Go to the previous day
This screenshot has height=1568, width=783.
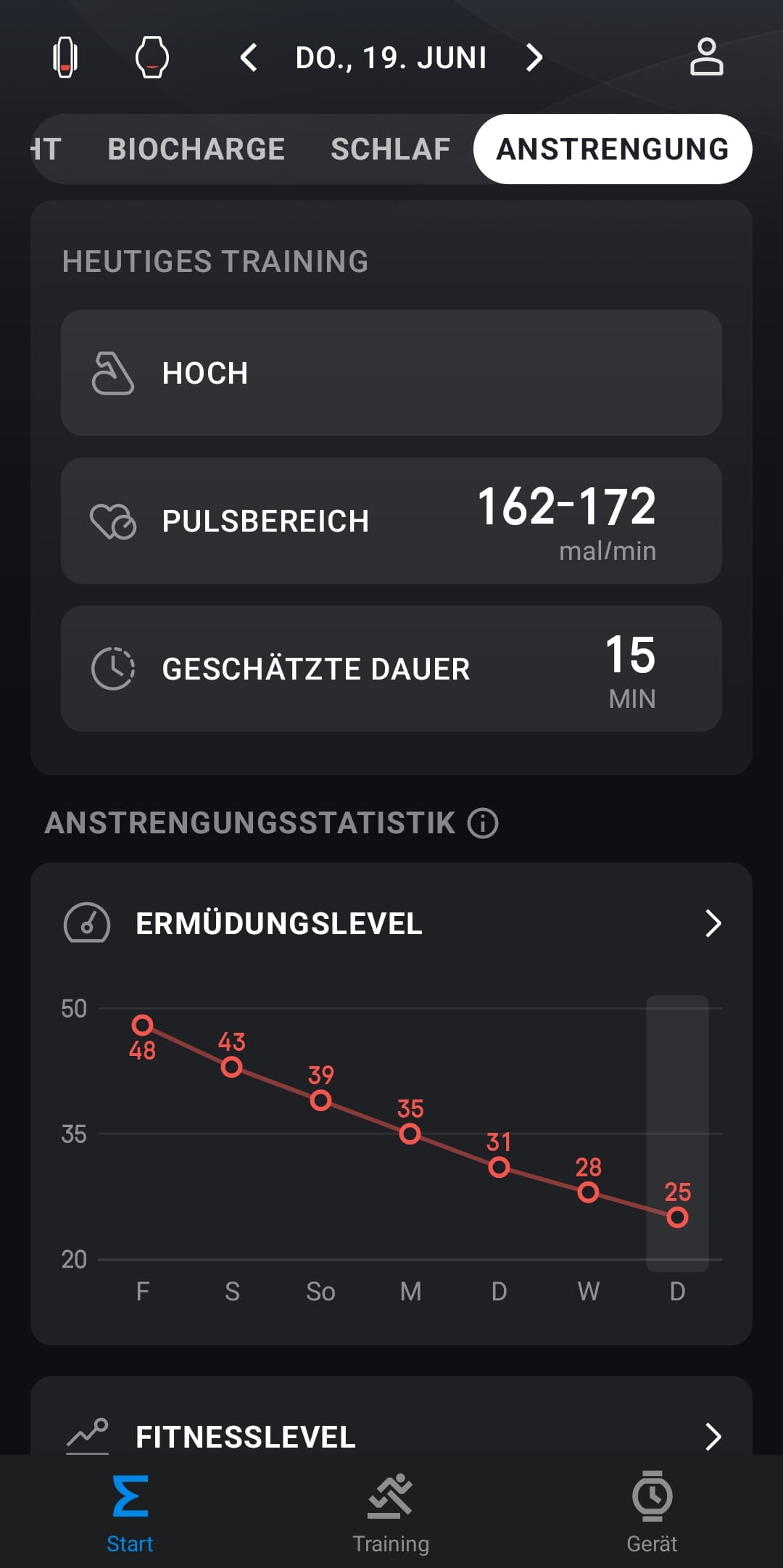click(249, 57)
